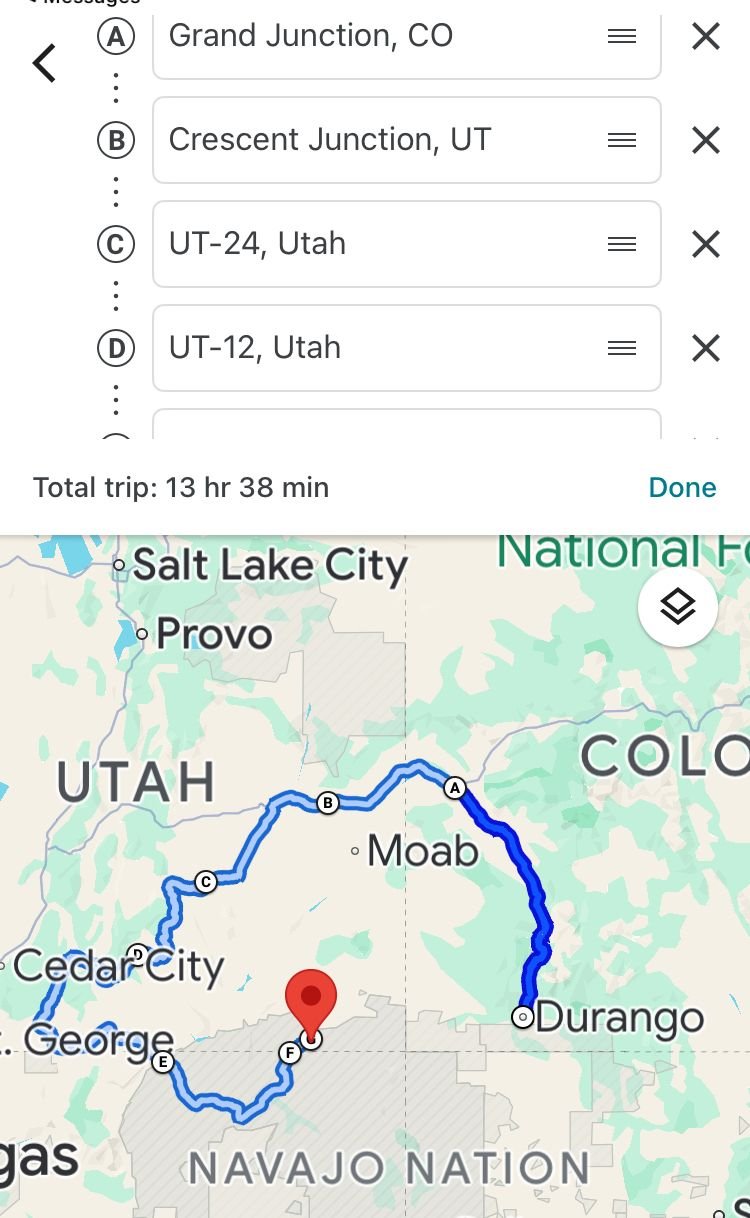750x1218 pixels.
Task: Tap Done to finish editing stops
Action: click(682, 487)
